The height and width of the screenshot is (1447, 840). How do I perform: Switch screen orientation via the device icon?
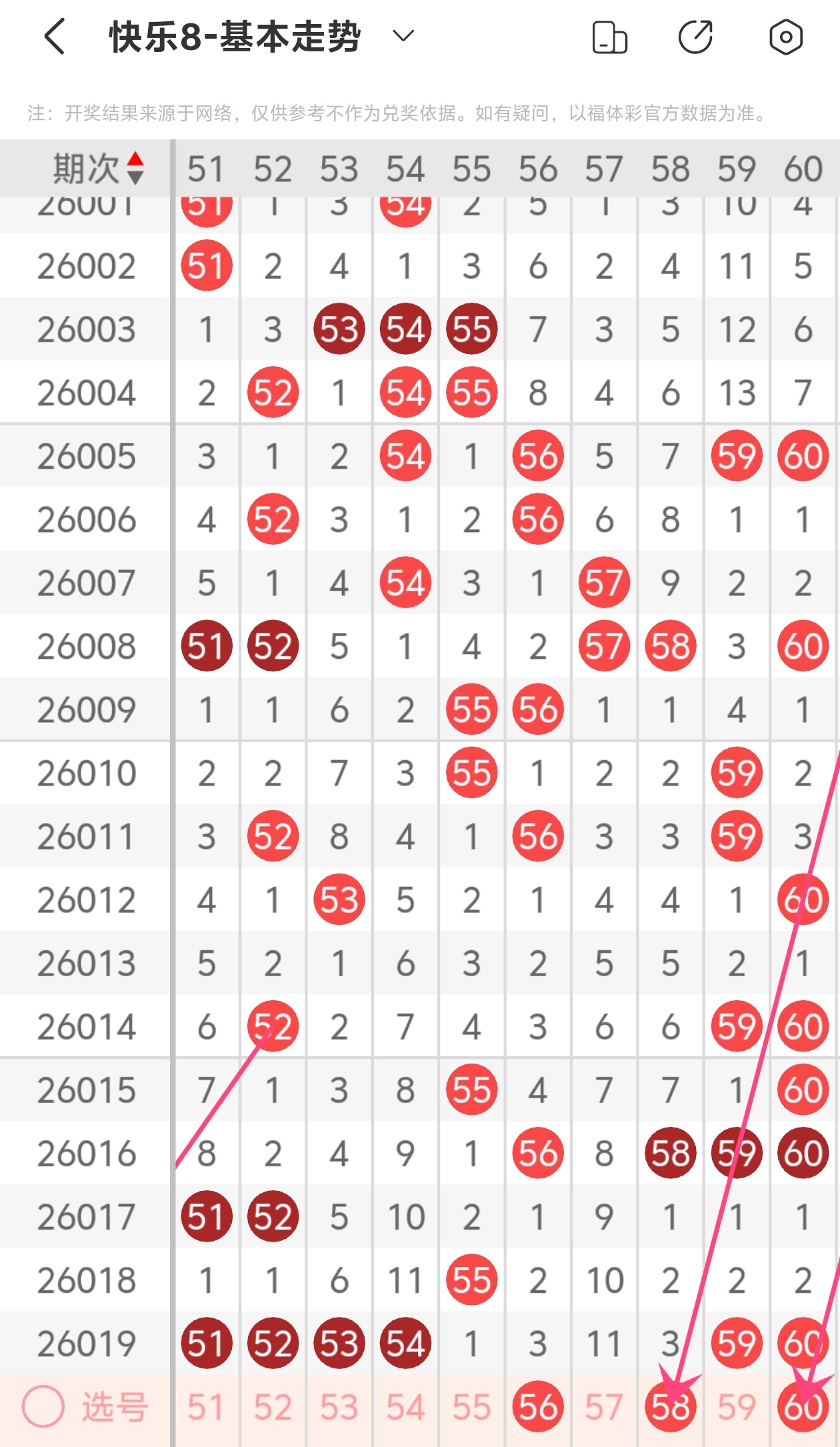click(609, 37)
